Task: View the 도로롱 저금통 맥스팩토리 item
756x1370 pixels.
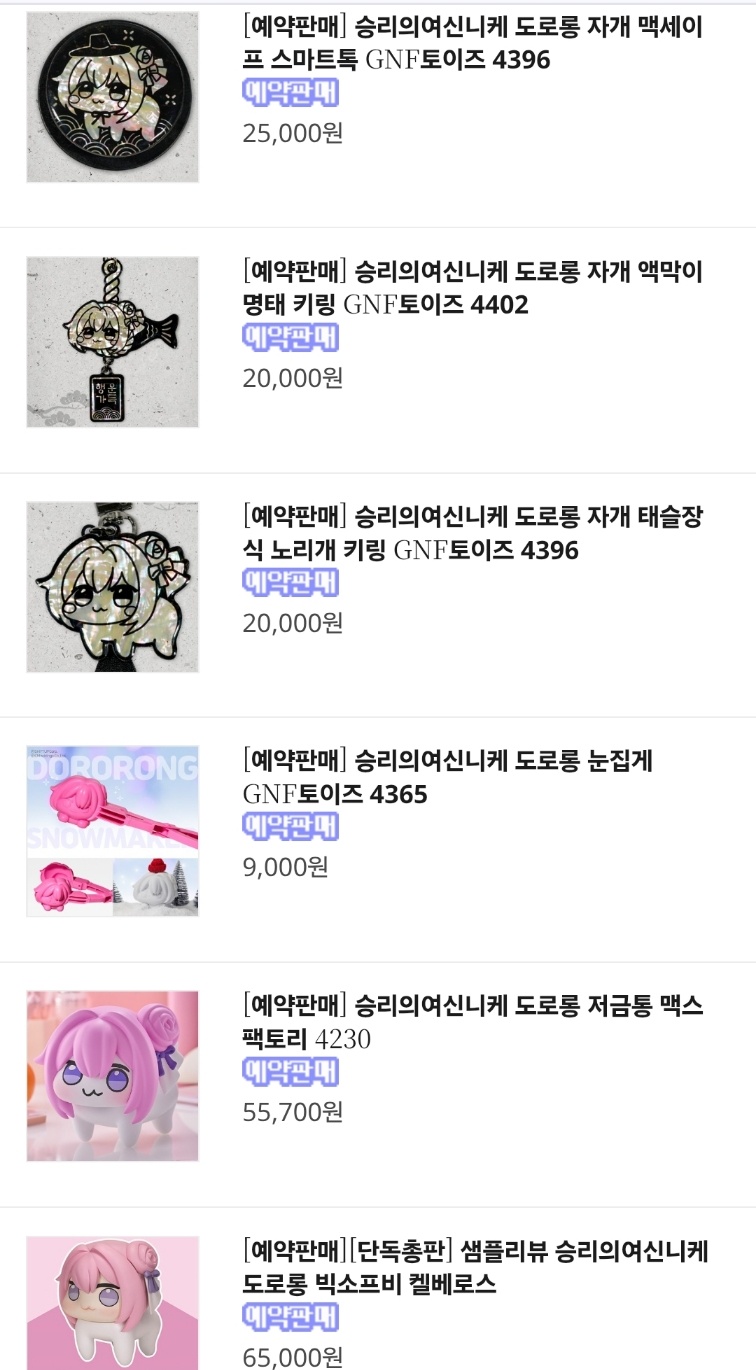Action: coord(472,1022)
